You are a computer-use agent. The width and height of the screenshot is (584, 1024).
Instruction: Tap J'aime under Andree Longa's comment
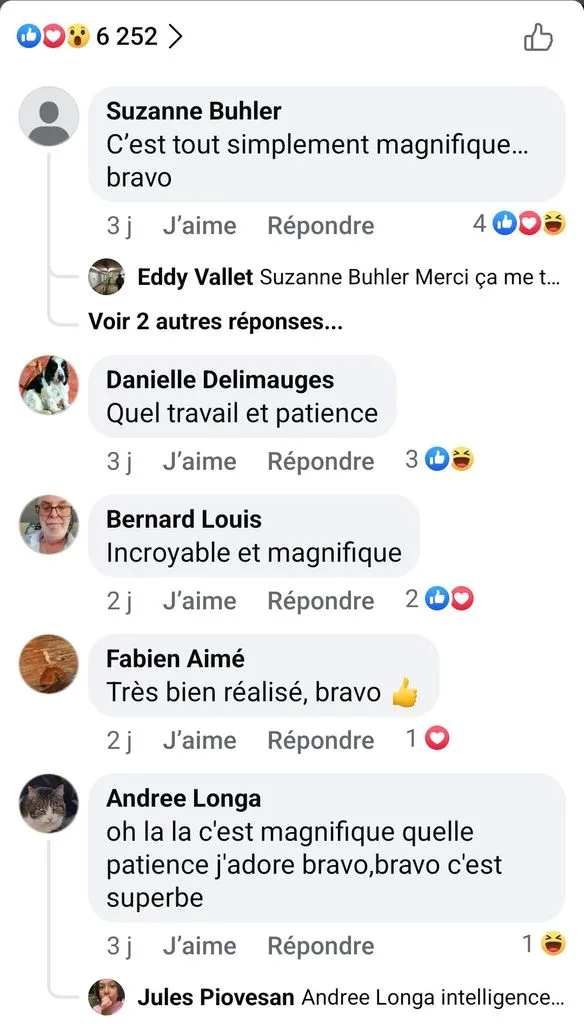[x=199, y=946]
